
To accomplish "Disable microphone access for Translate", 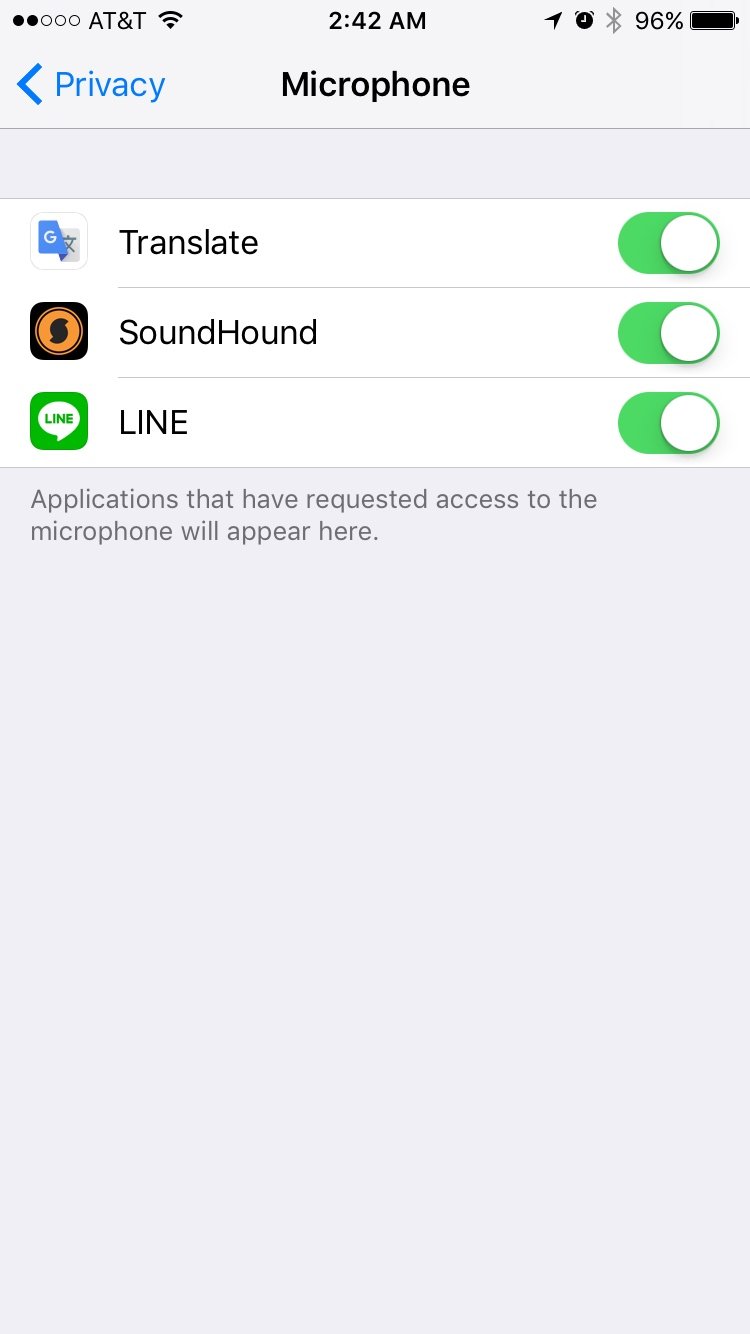I will pyautogui.click(x=669, y=243).
